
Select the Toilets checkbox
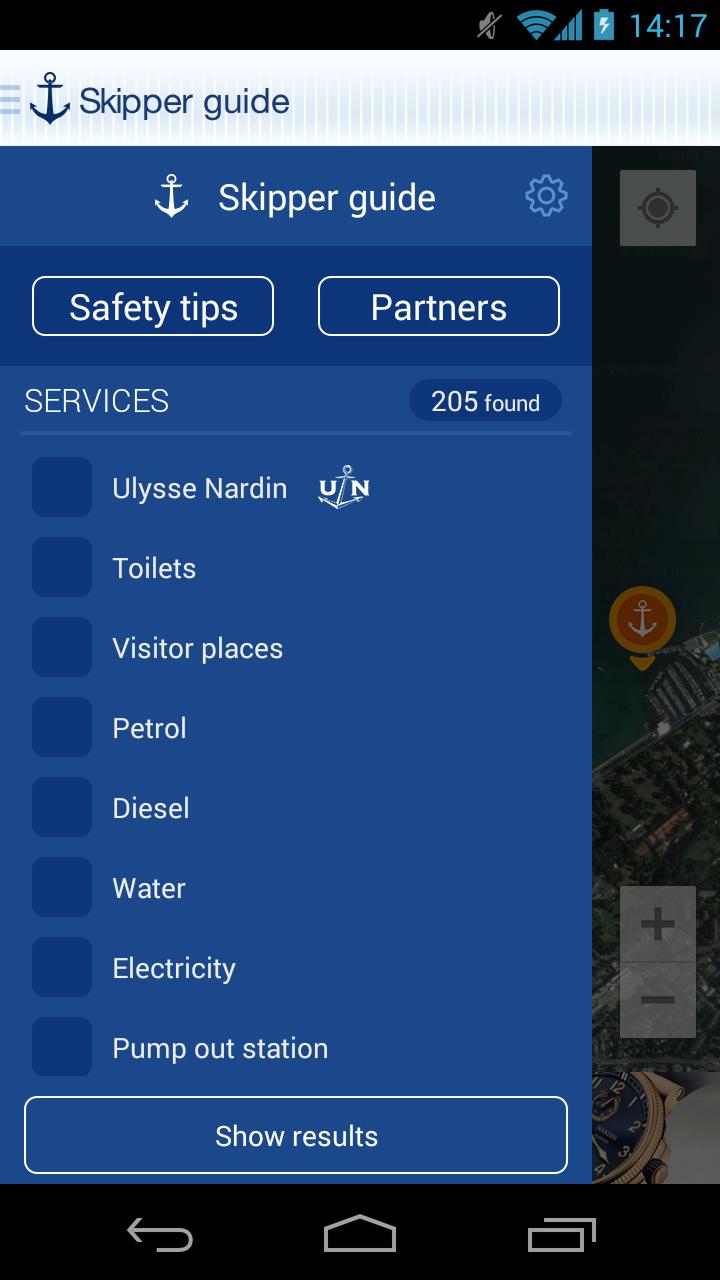click(62, 568)
